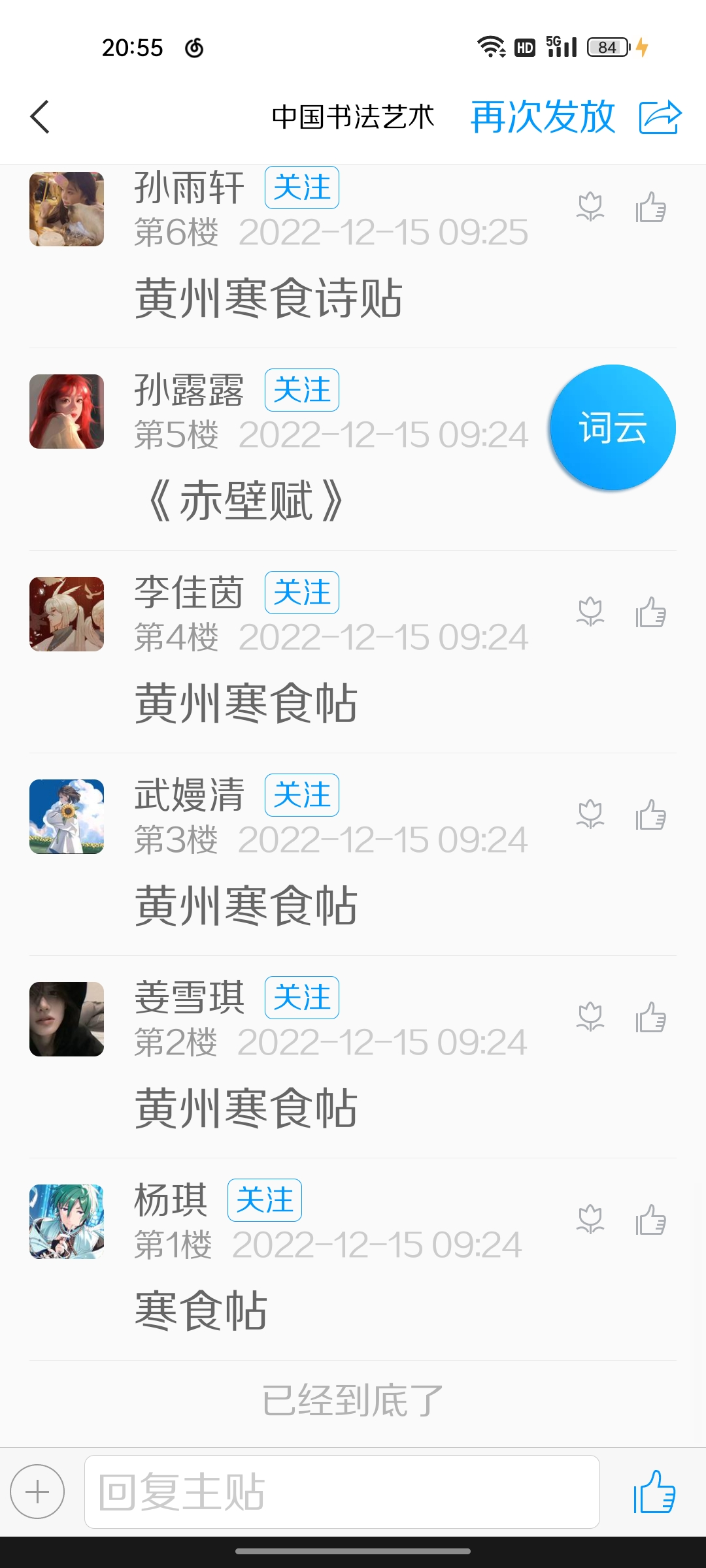
Task: Go back using the back arrow
Action: (x=41, y=118)
